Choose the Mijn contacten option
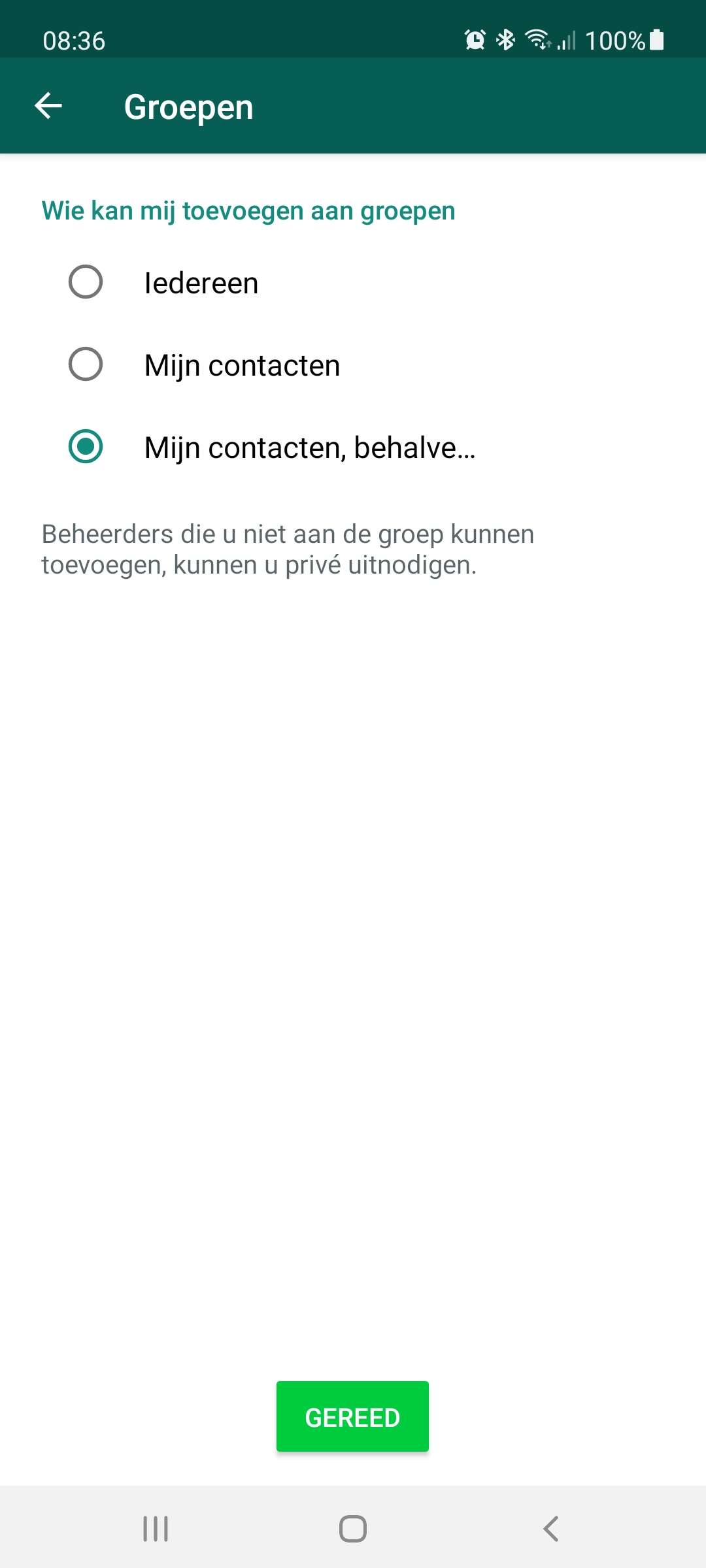 pyautogui.click(x=353, y=365)
